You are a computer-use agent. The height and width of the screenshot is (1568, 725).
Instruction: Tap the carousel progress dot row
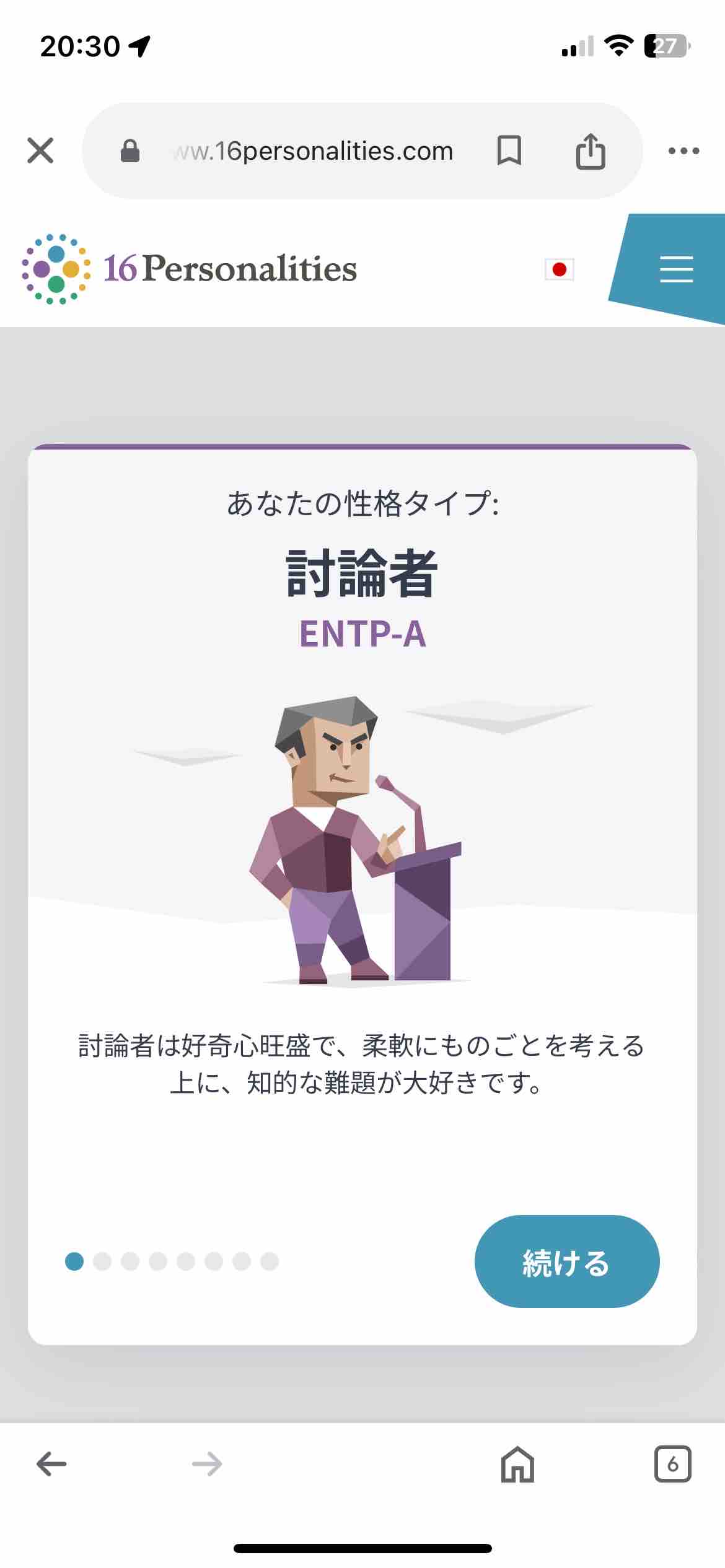click(x=172, y=1261)
